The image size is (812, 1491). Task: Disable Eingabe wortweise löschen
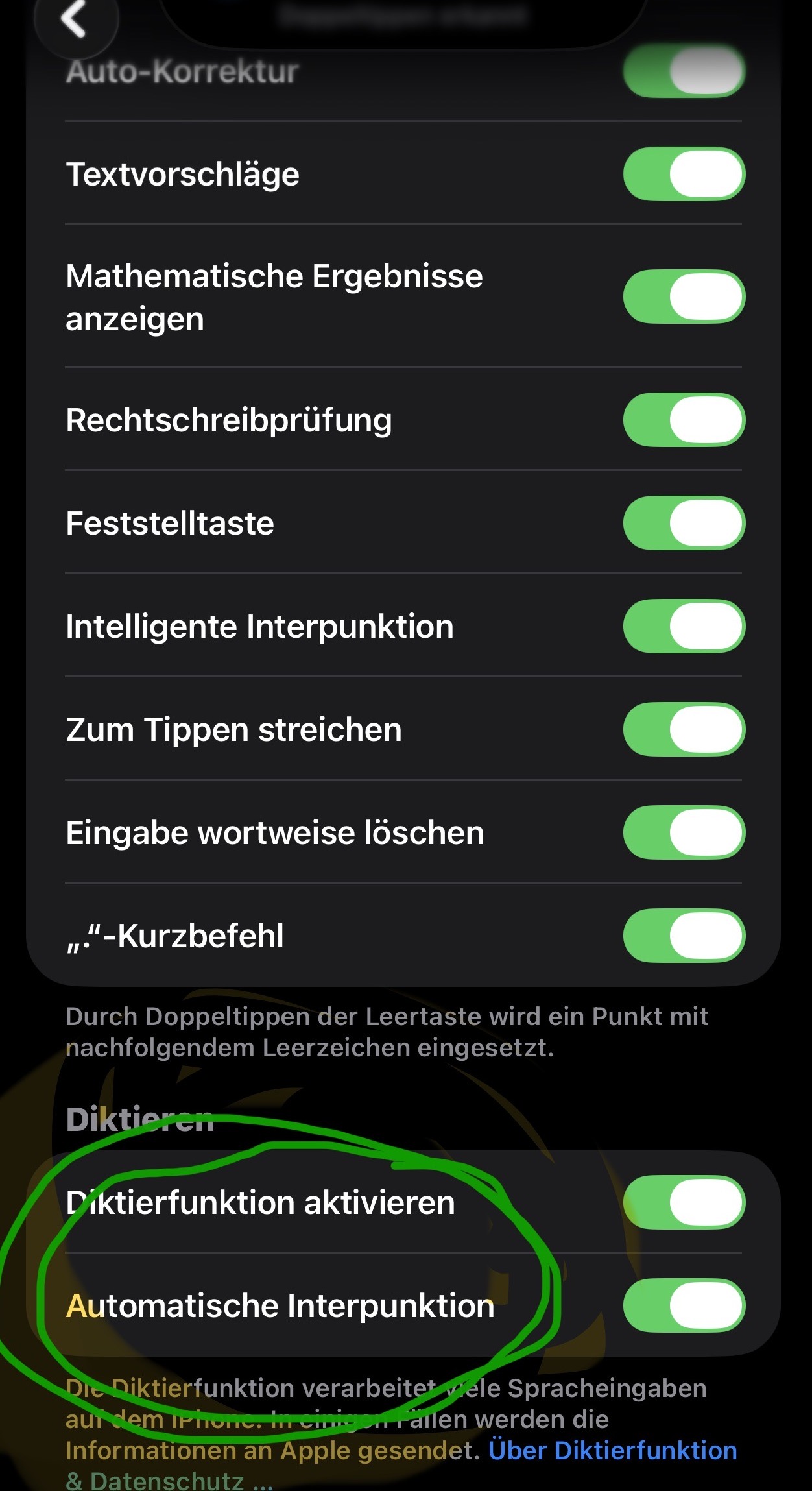pyautogui.click(x=684, y=832)
